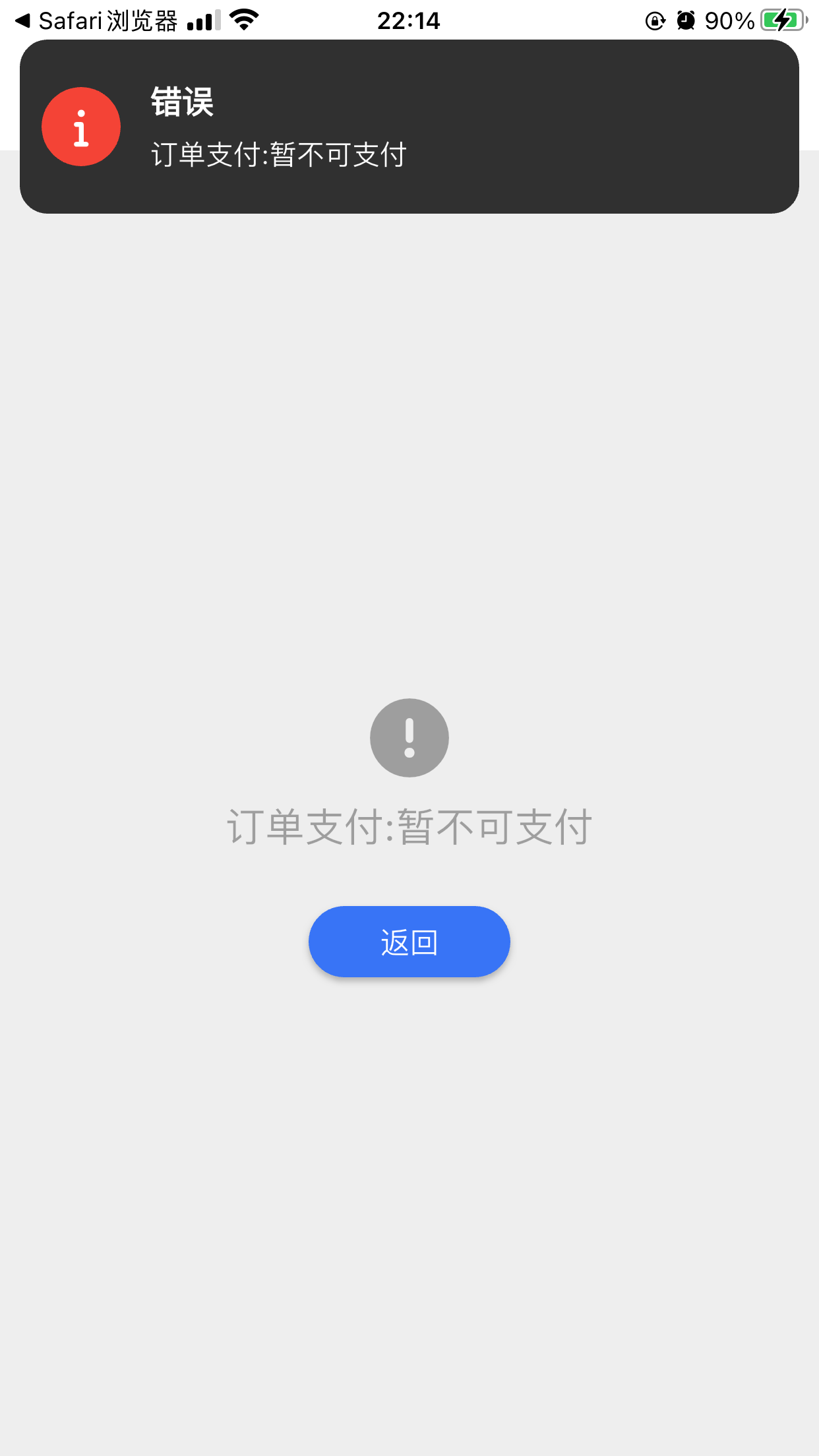This screenshot has width=819, height=1456.
Task: Click the red error info icon
Action: click(x=80, y=126)
